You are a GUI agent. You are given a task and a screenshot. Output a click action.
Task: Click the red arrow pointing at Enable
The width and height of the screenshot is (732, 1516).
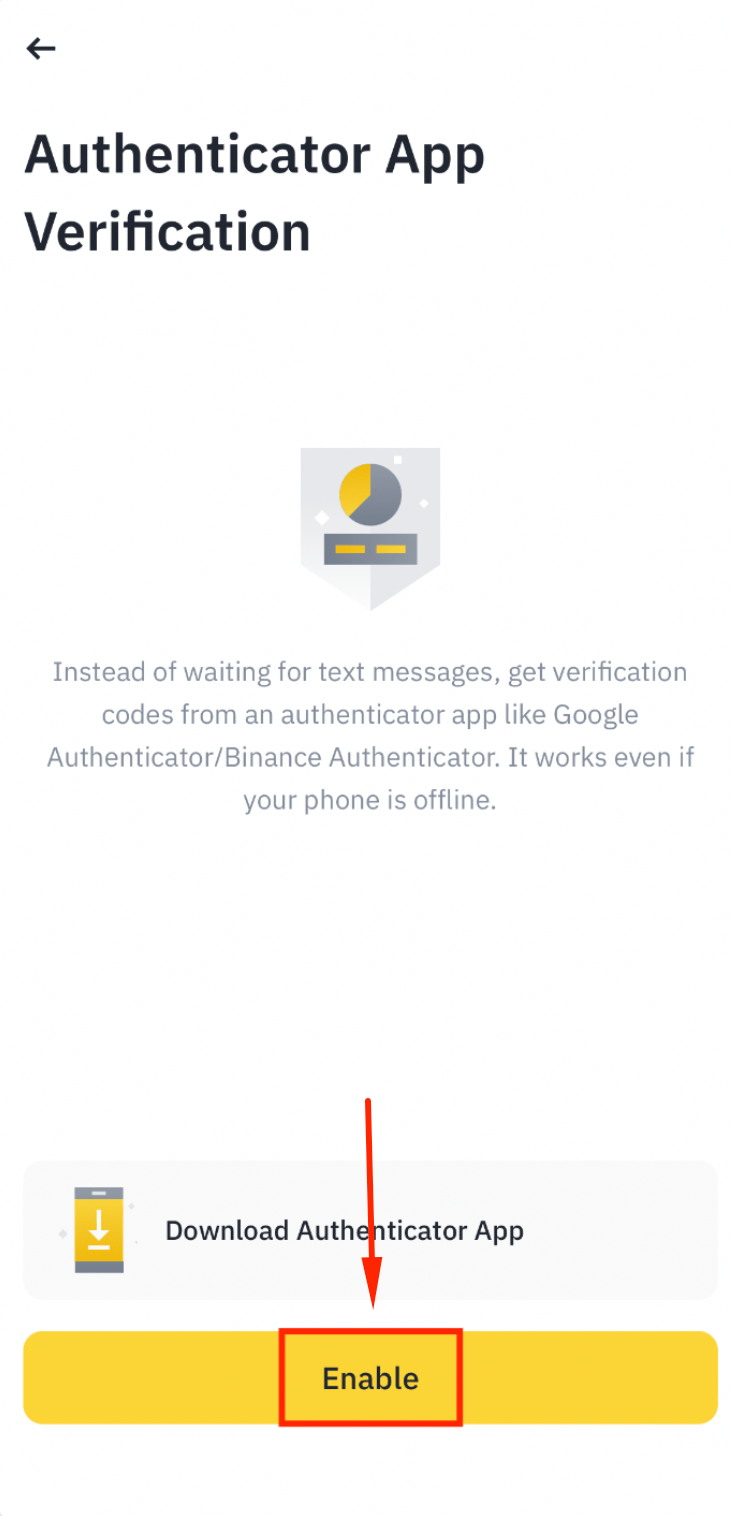368,1200
